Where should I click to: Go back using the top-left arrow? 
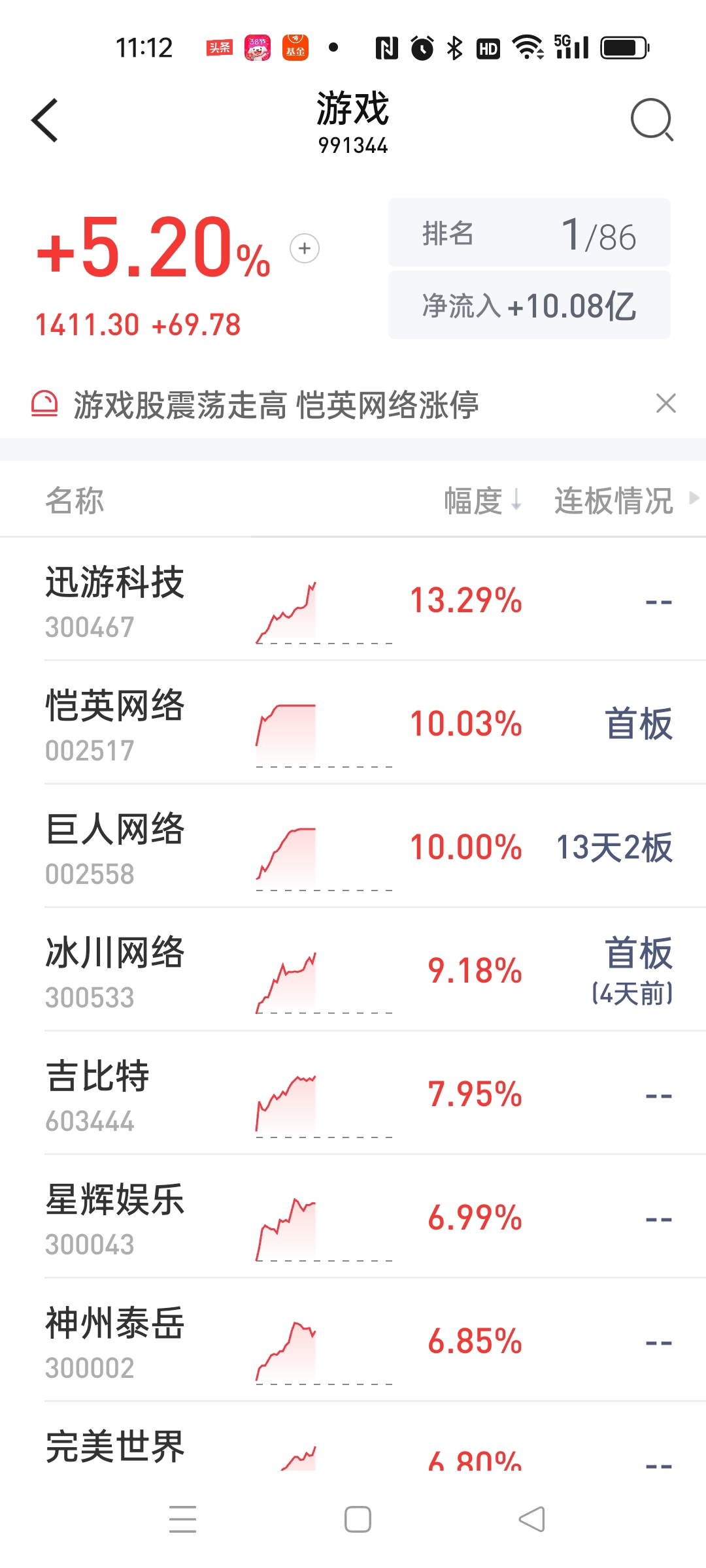point(44,120)
